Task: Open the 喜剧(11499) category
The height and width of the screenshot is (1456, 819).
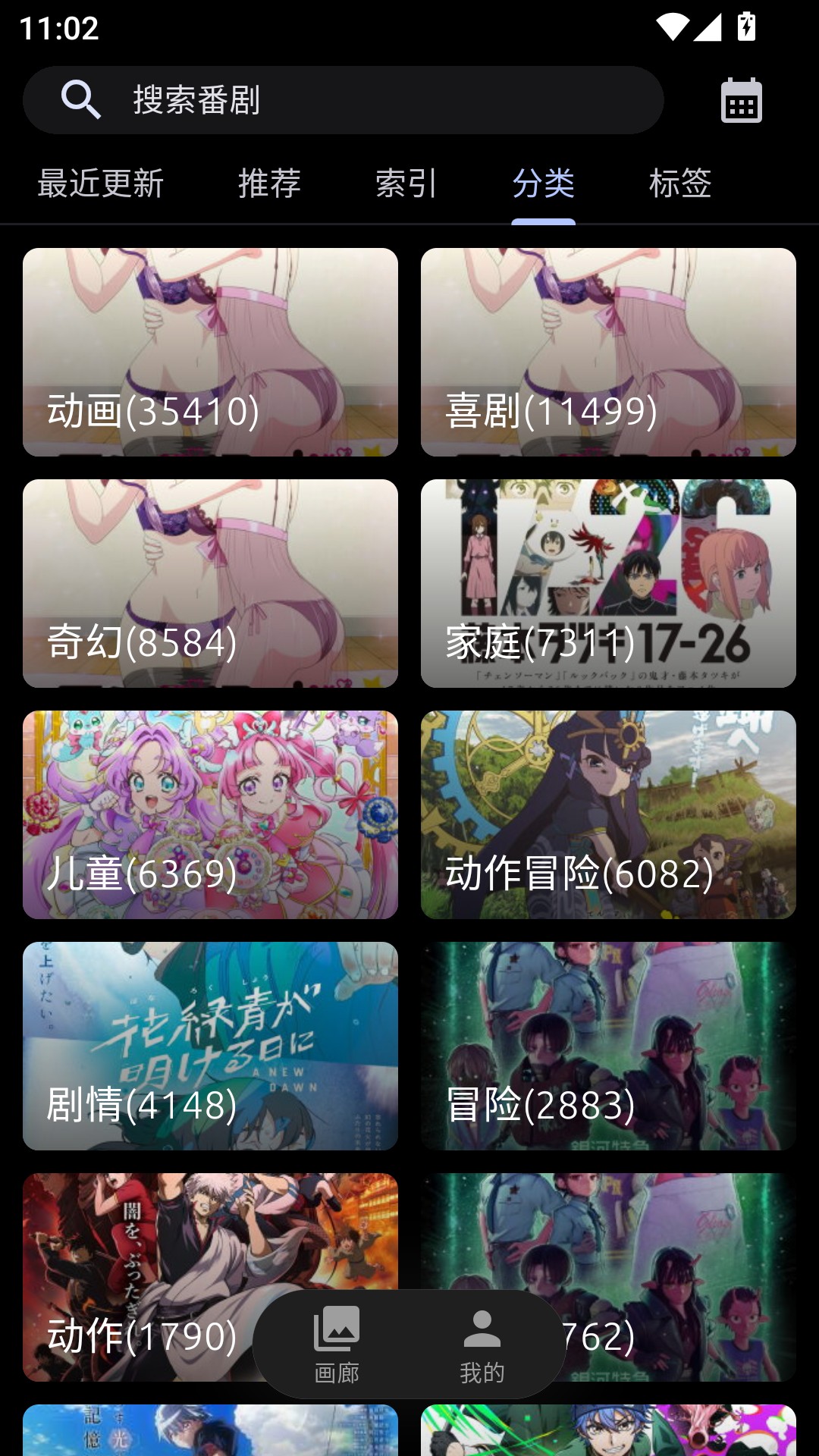Action: tap(607, 351)
